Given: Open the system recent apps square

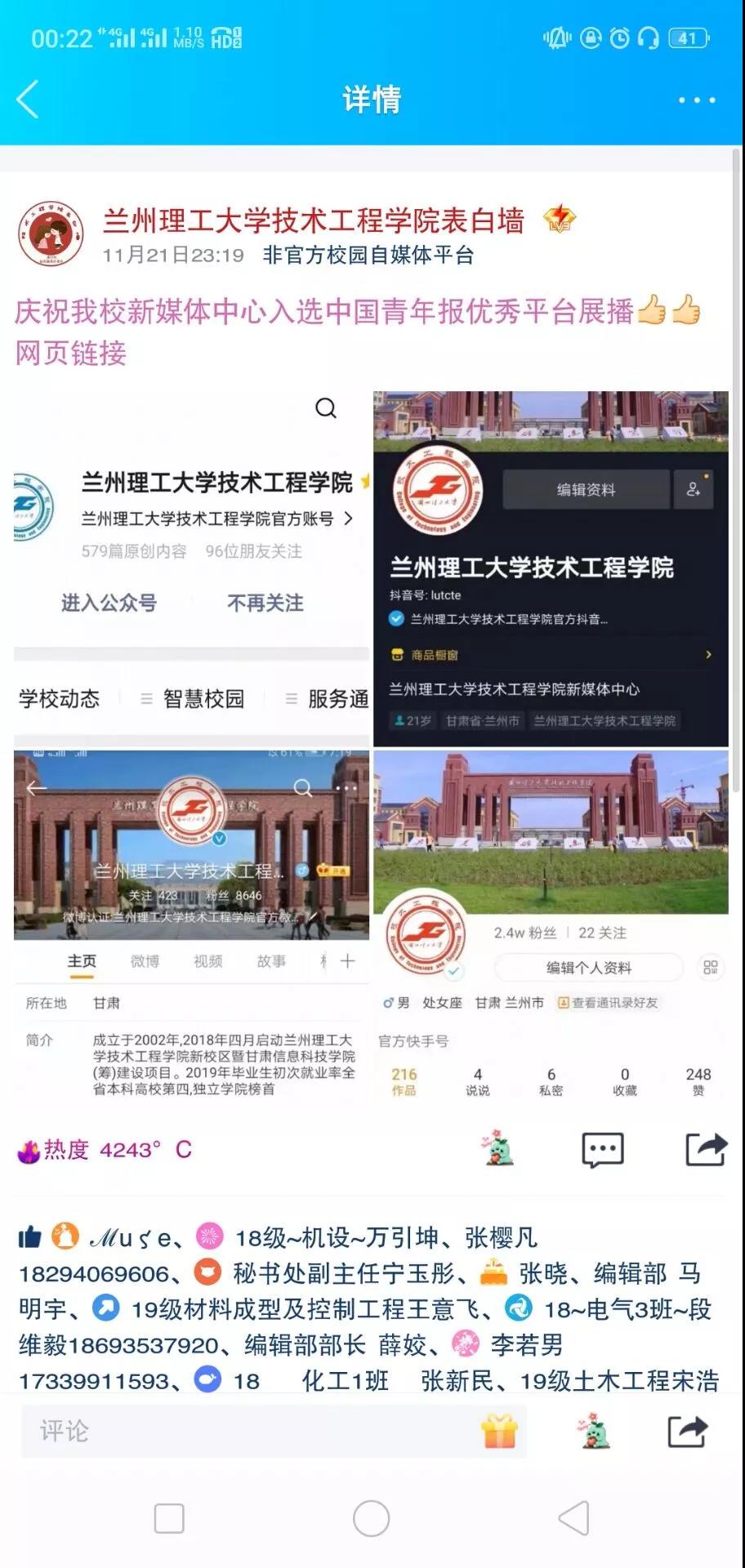Looking at the screenshot, I should pyautogui.click(x=169, y=1518).
